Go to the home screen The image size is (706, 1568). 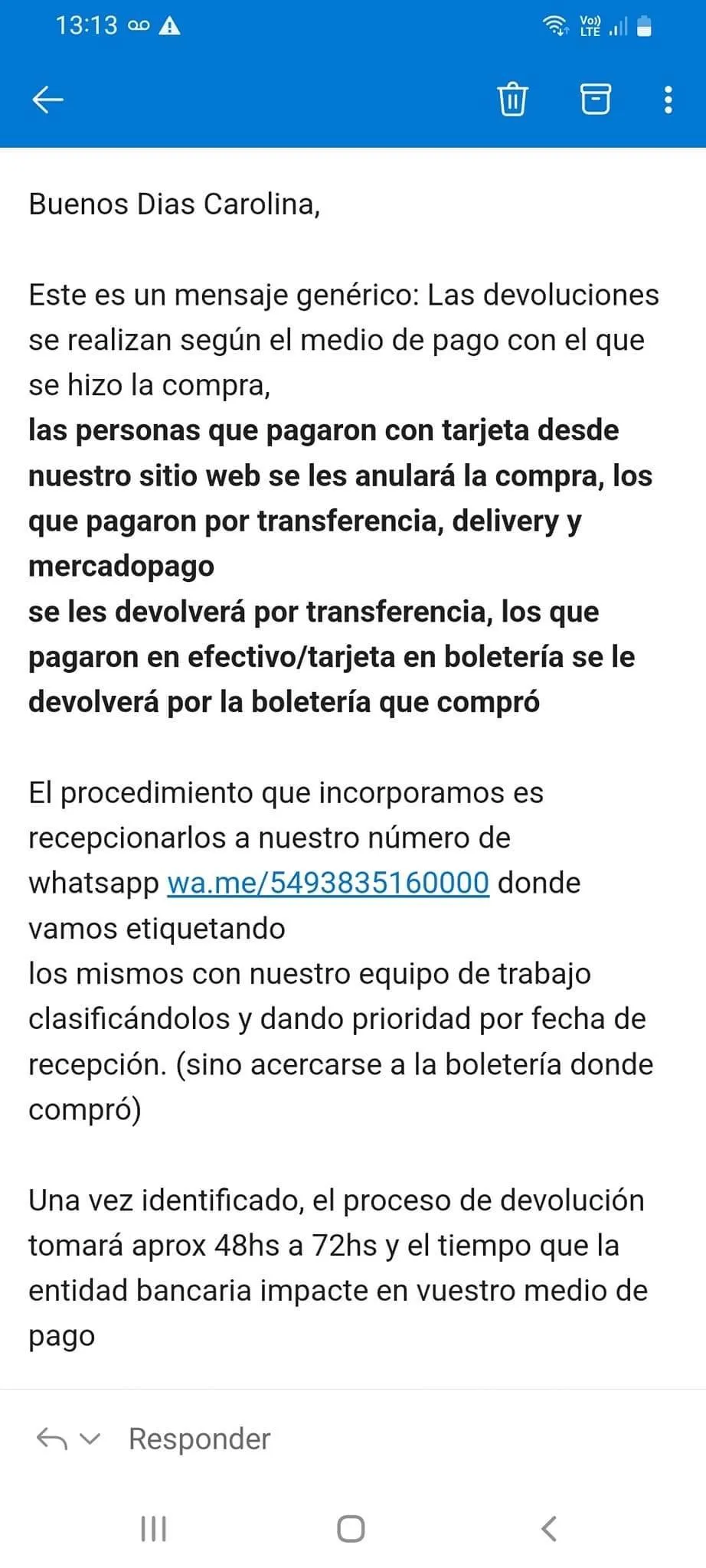click(351, 1529)
